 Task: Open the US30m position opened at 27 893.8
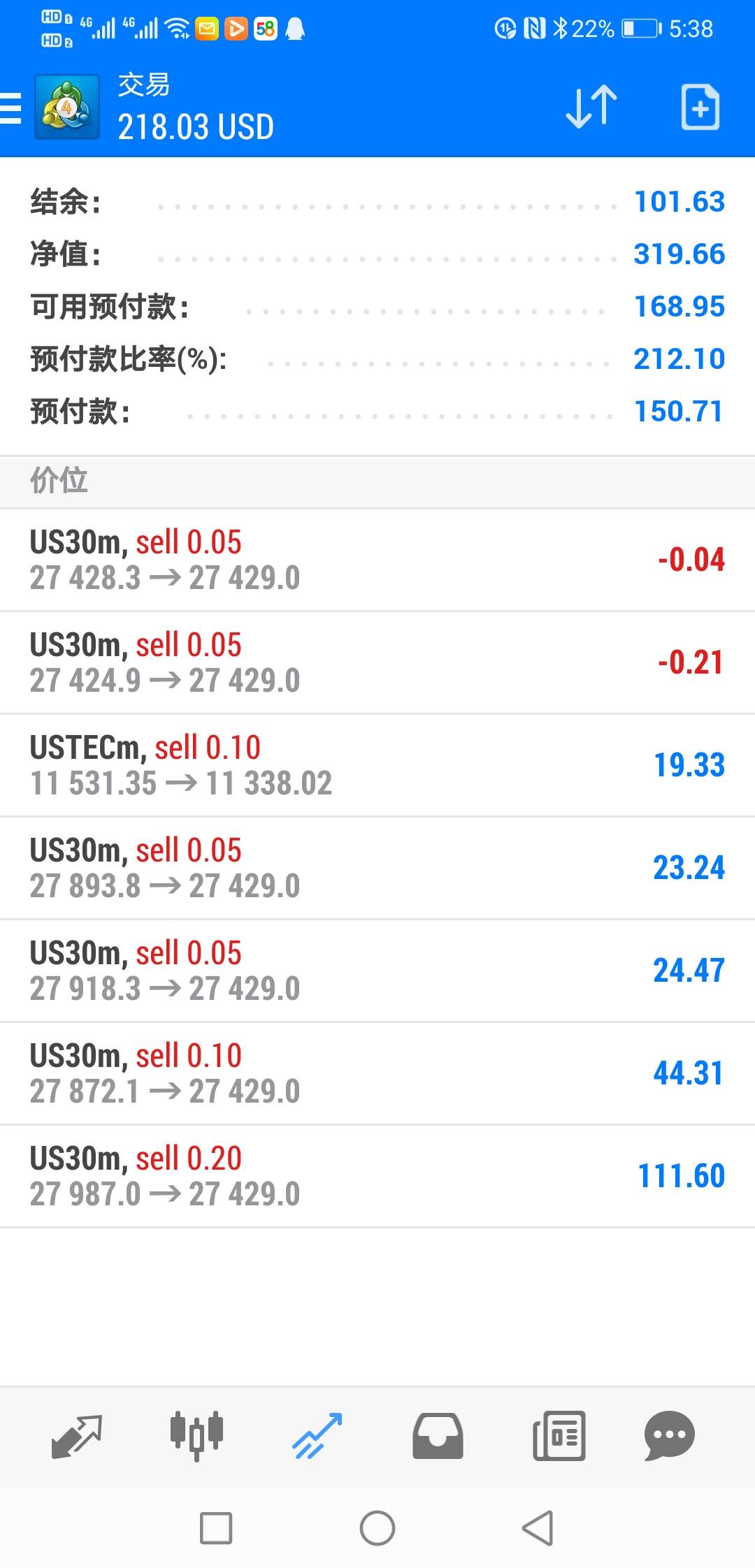click(x=377, y=869)
